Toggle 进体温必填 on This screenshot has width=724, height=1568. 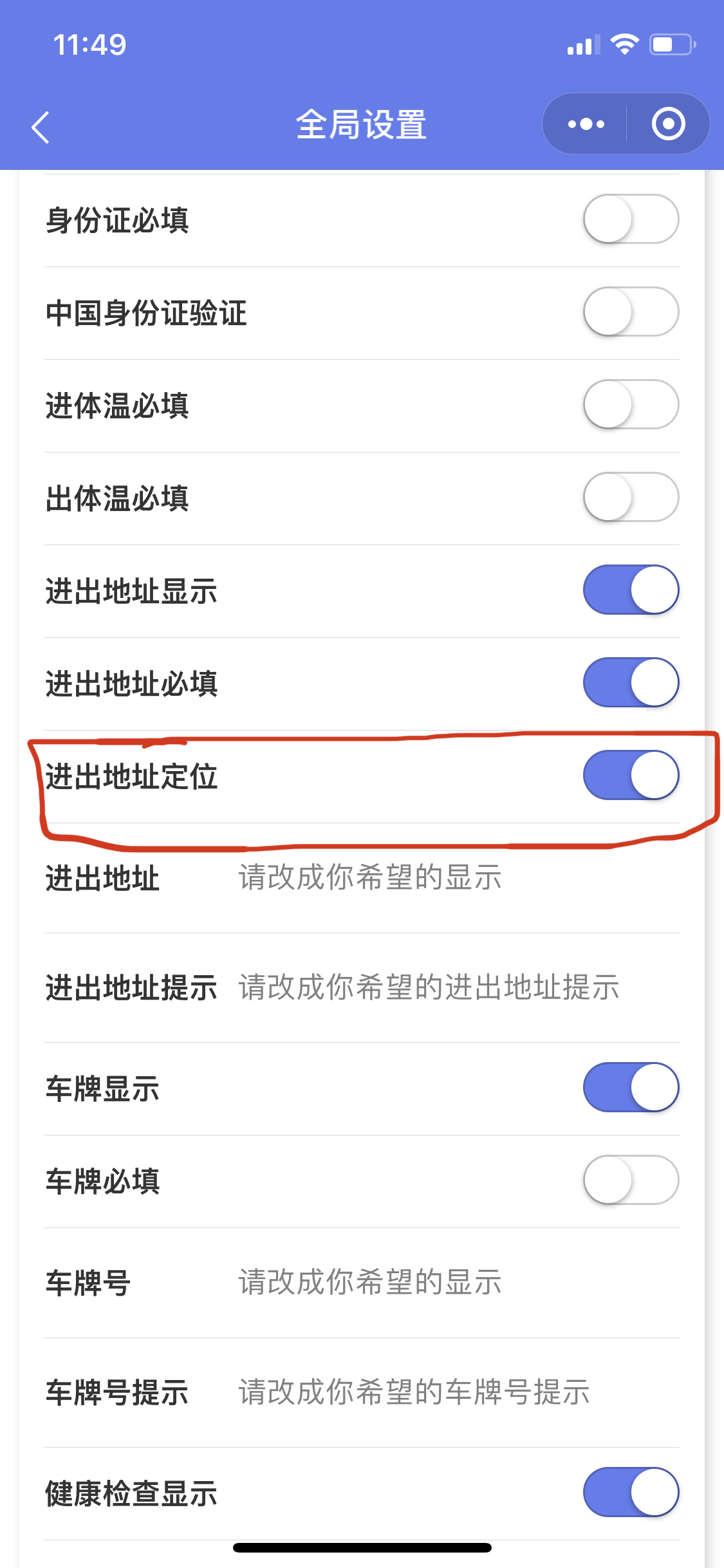(631, 405)
